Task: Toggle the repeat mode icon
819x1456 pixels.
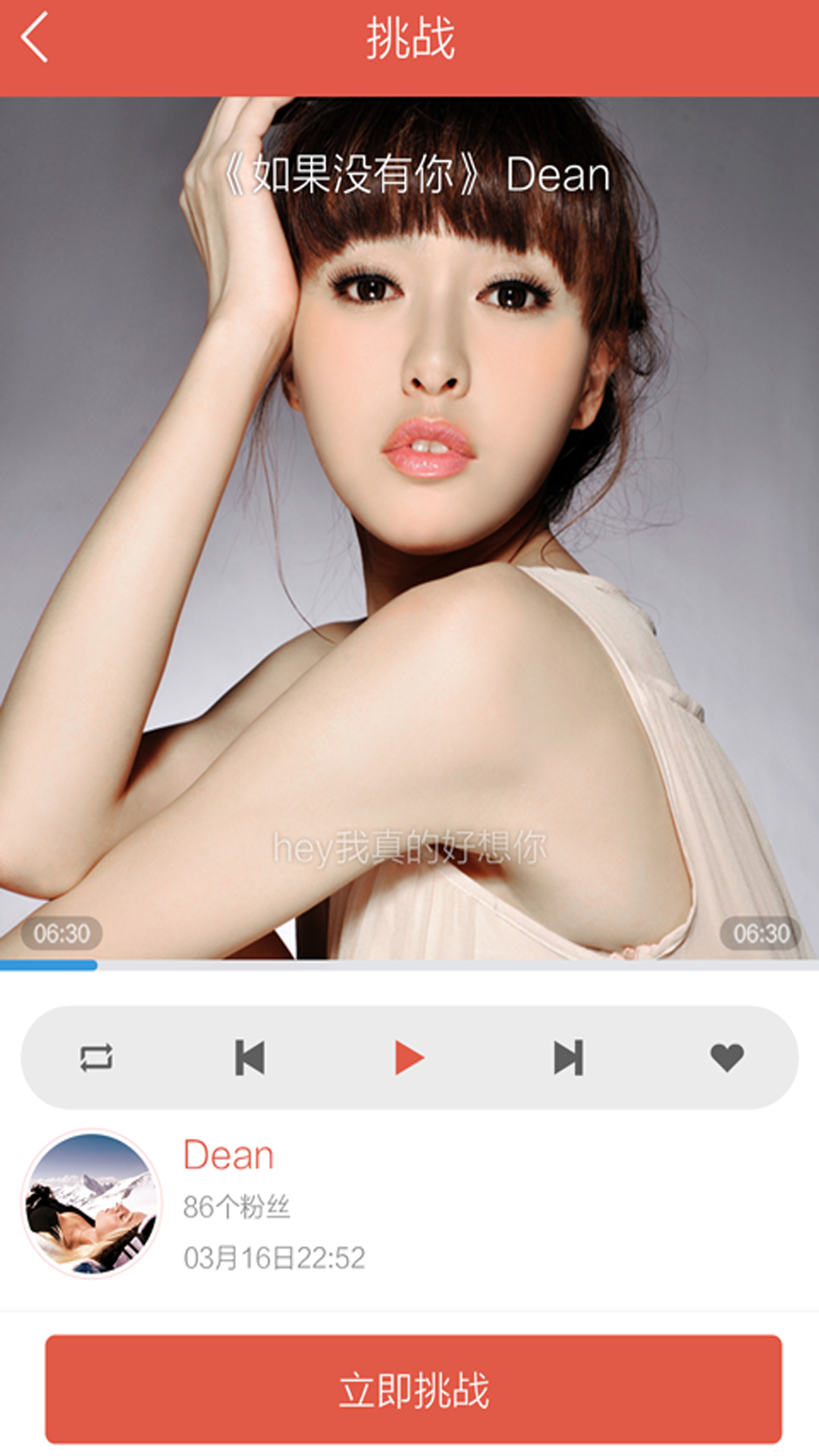Action: point(96,1057)
